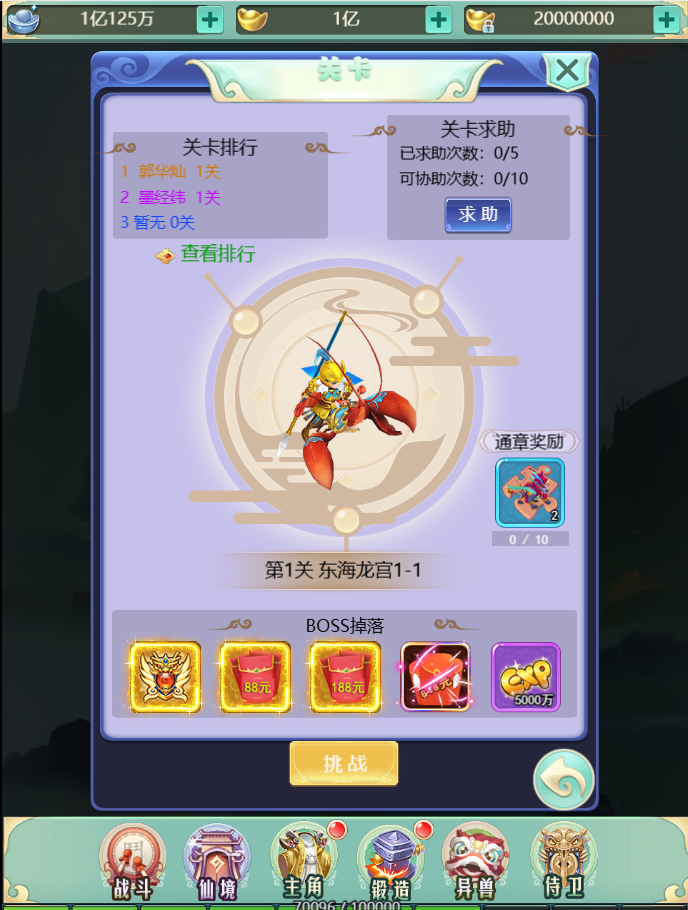Add more silver currency with plus button
This screenshot has height=910, width=688.
point(210,19)
